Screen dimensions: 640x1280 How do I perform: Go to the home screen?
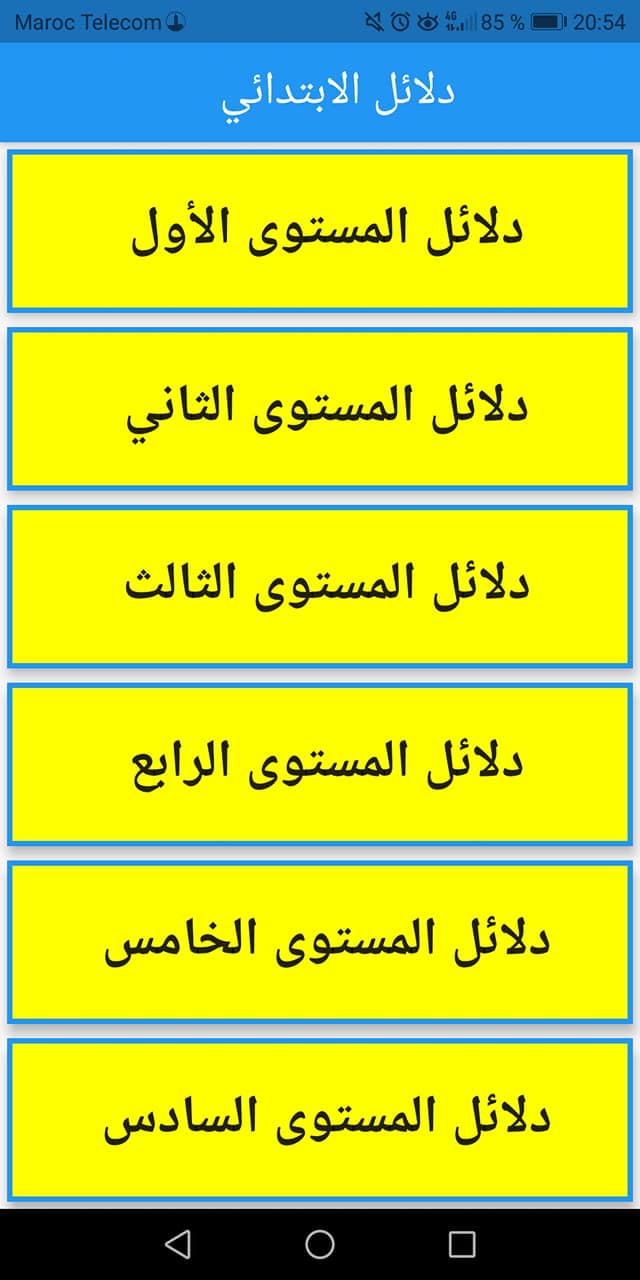pyautogui.click(x=320, y=1243)
